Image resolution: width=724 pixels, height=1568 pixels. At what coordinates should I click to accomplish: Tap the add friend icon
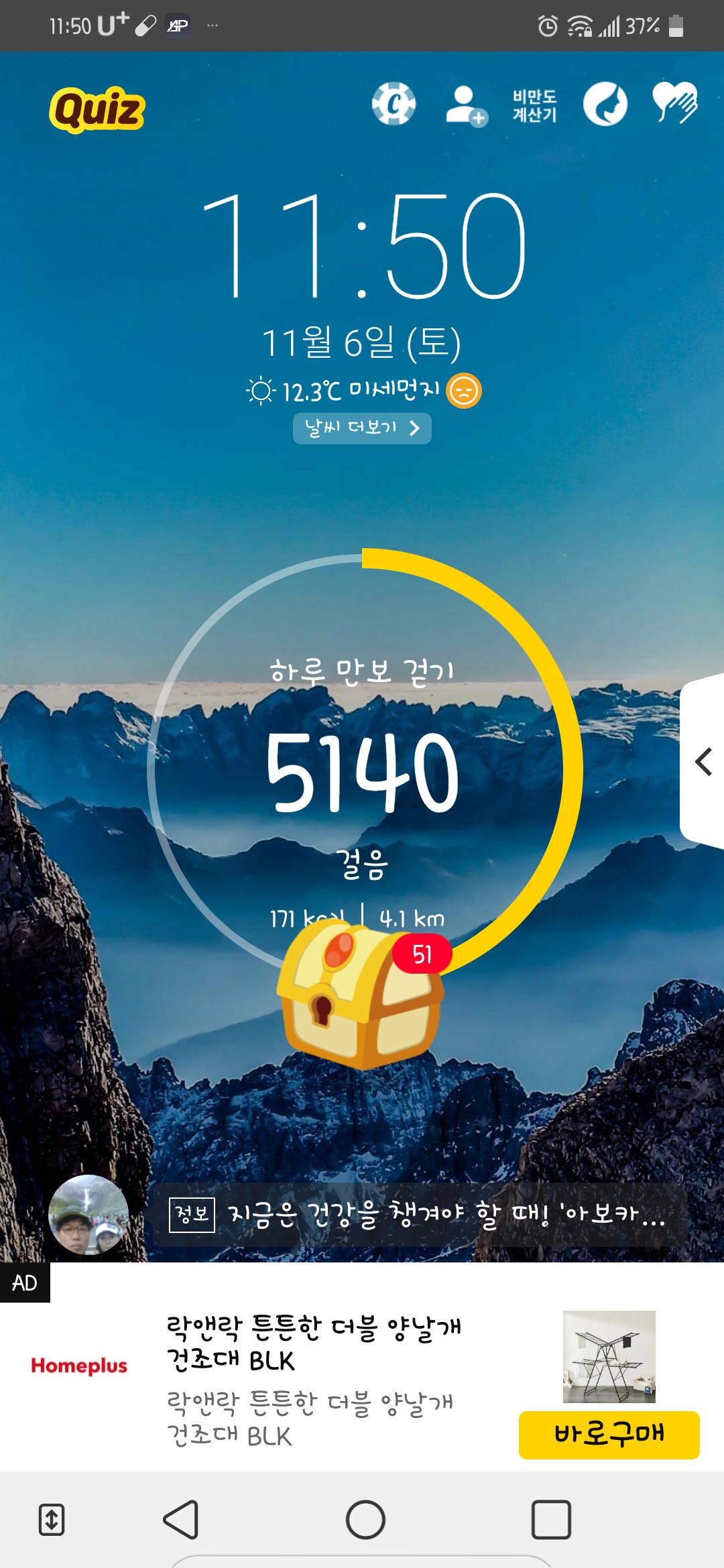point(466,105)
